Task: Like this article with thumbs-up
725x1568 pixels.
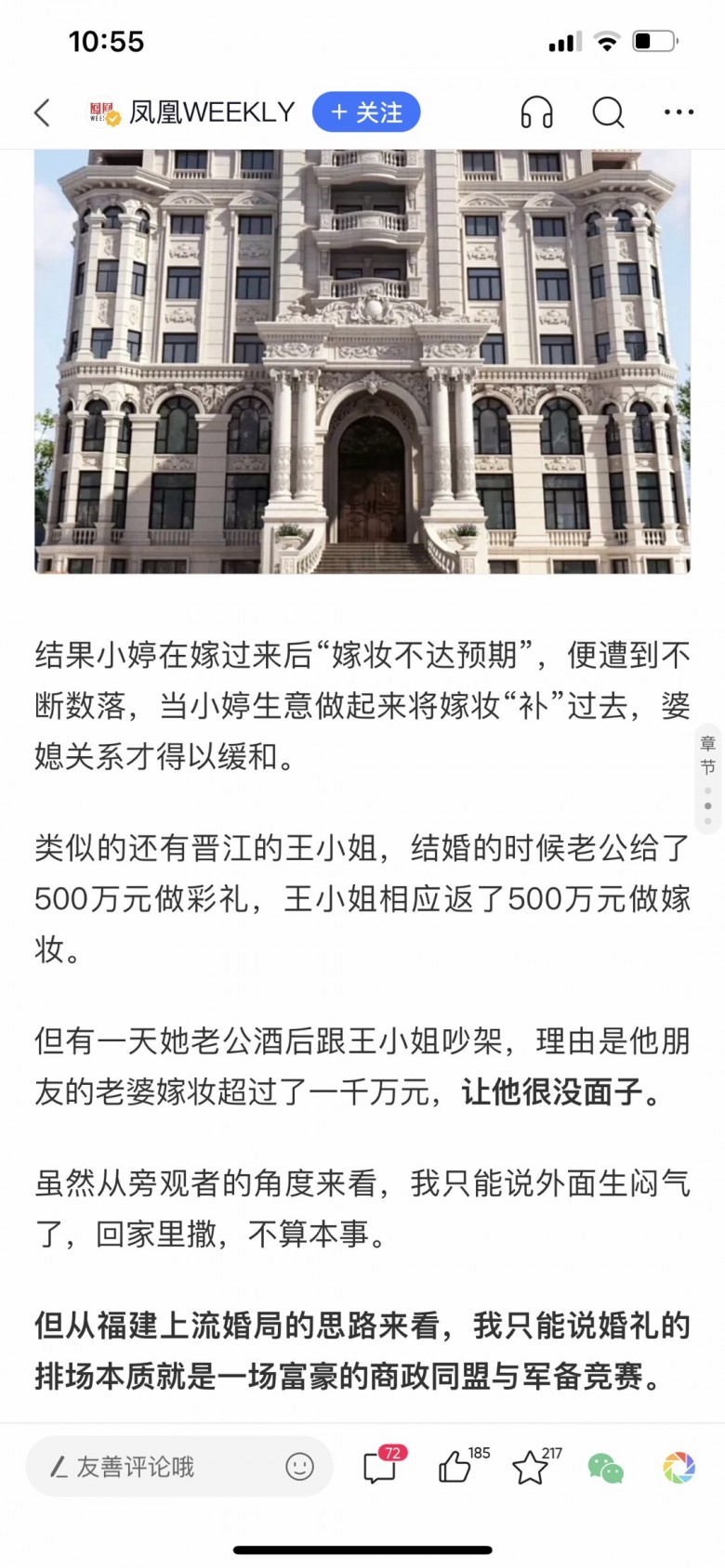Action: (455, 1467)
